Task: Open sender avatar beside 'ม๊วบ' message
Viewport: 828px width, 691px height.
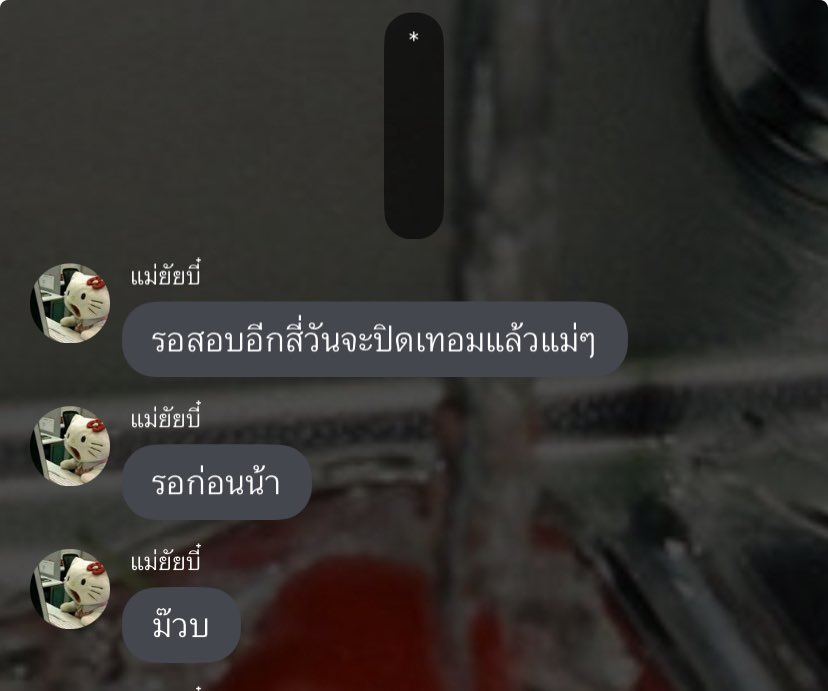Action: [x=70, y=589]
